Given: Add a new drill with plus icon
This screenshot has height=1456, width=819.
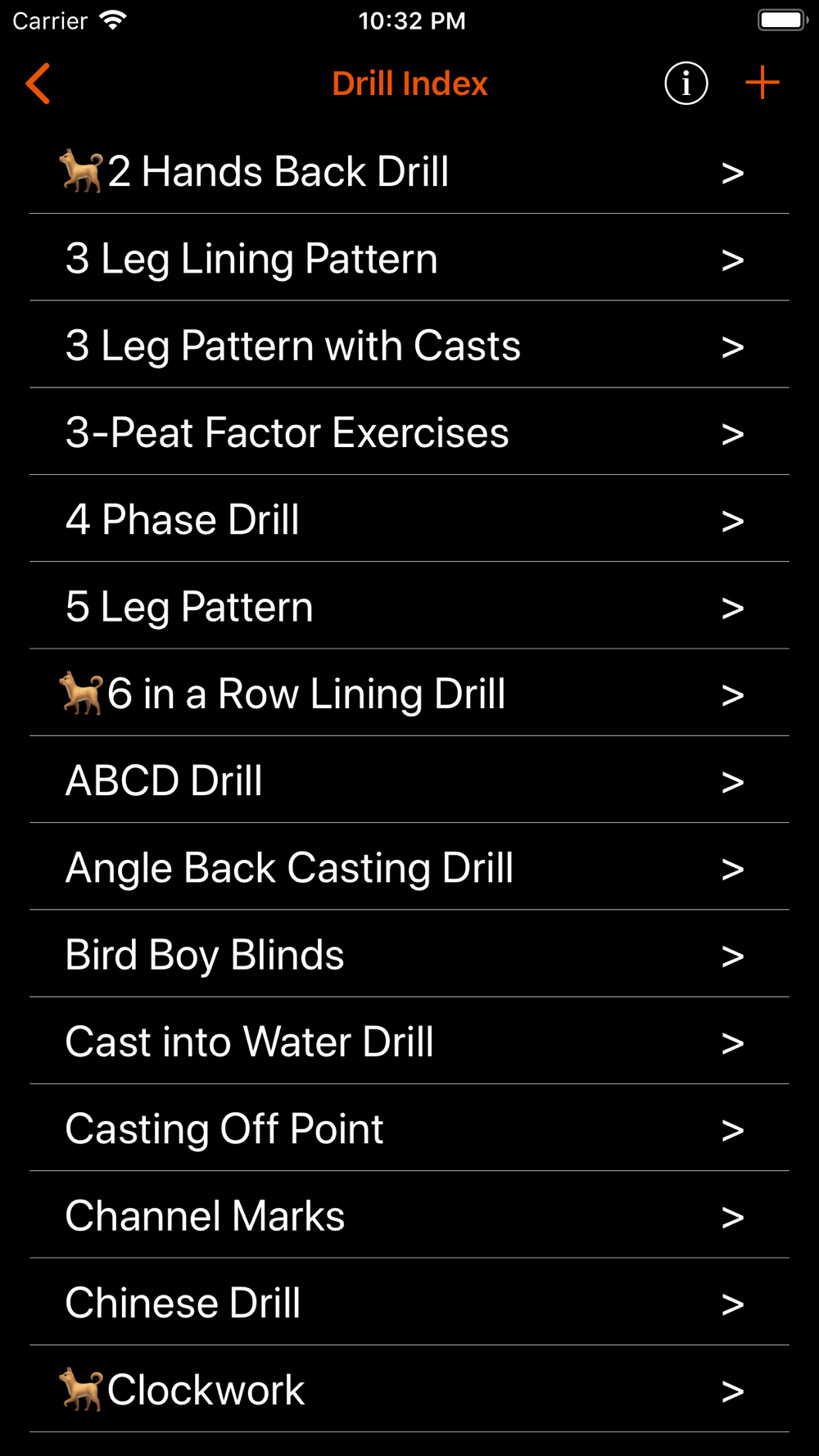Looking at the screenshot, I should (762, 84).
